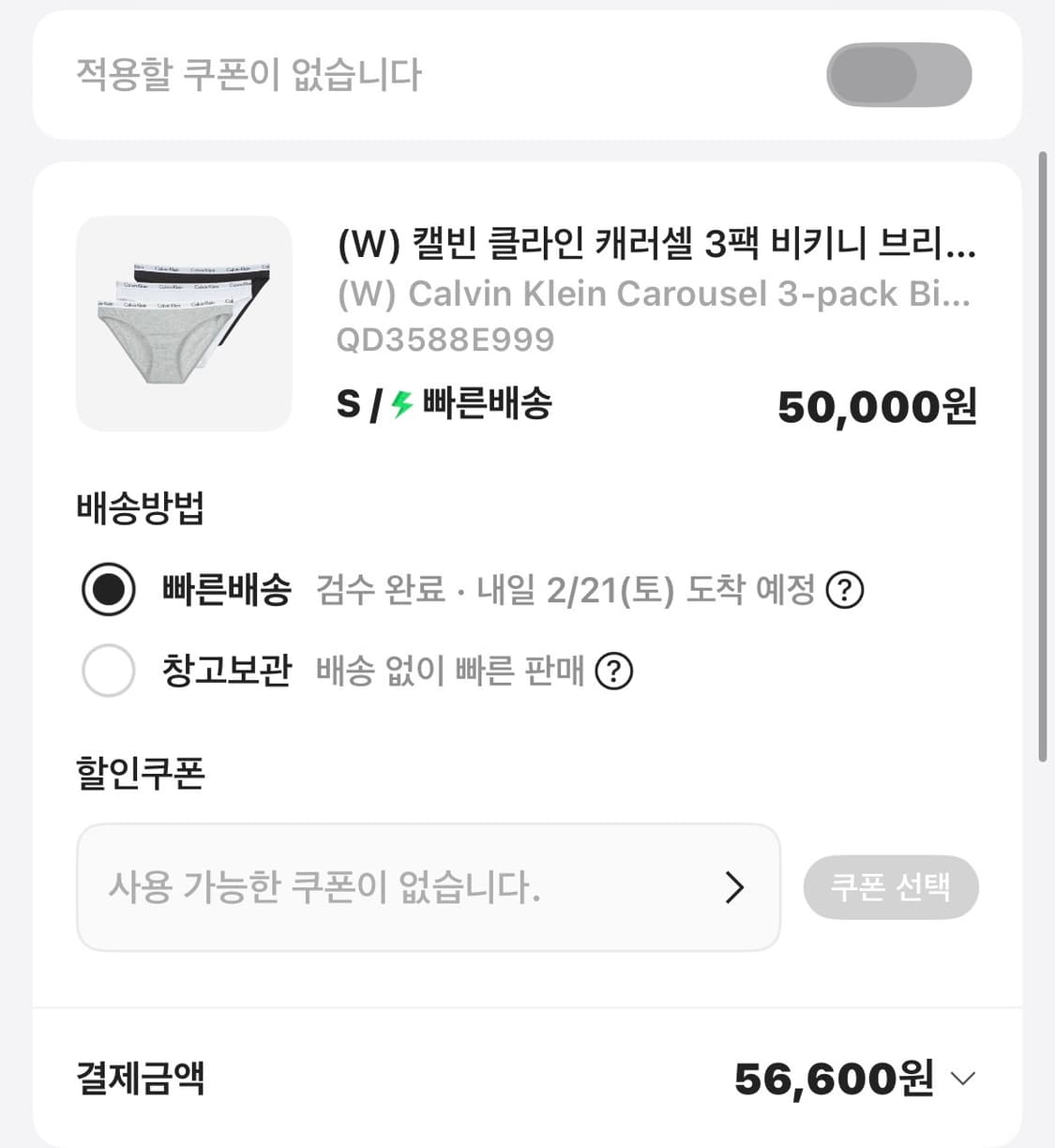
Task: Click the truncated product title
Action: point(656,247)
